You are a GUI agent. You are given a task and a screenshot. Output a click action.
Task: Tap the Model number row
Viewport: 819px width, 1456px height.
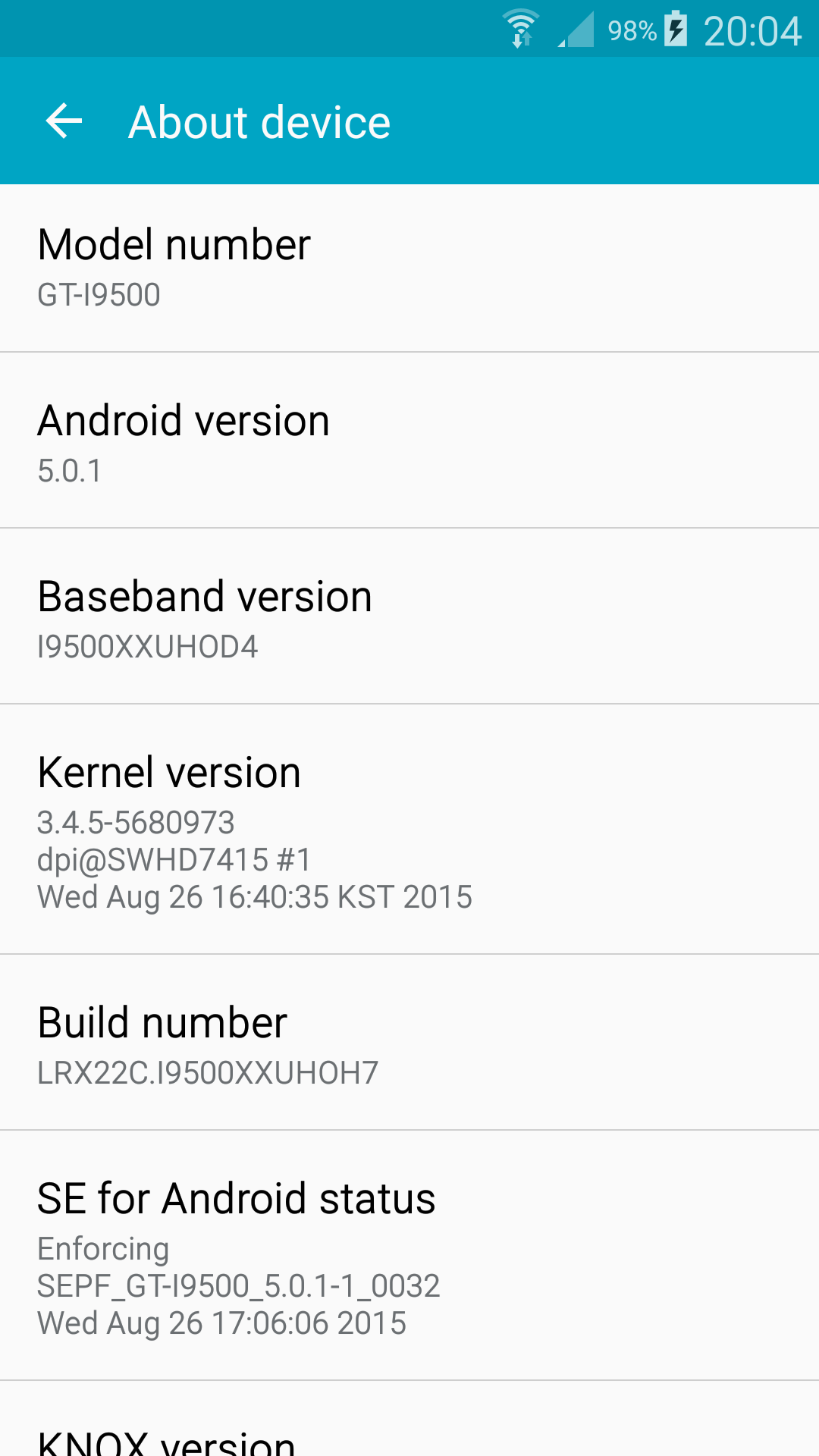pyautogui.click(x=409, y=268)
